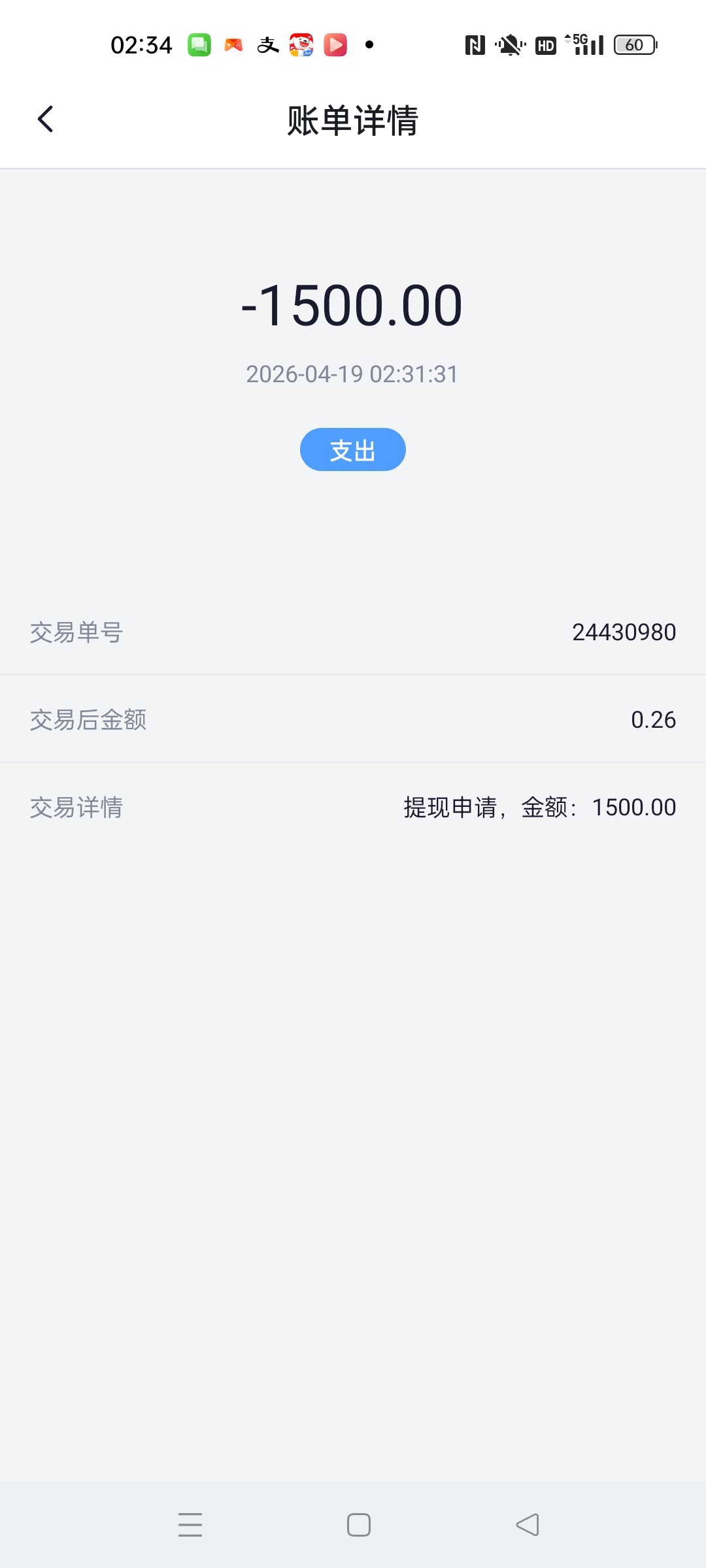The width and height of the screenshot is (706, 1568).
Task: Tap the orange Tencent notification icon
Action: coord(233,44)
